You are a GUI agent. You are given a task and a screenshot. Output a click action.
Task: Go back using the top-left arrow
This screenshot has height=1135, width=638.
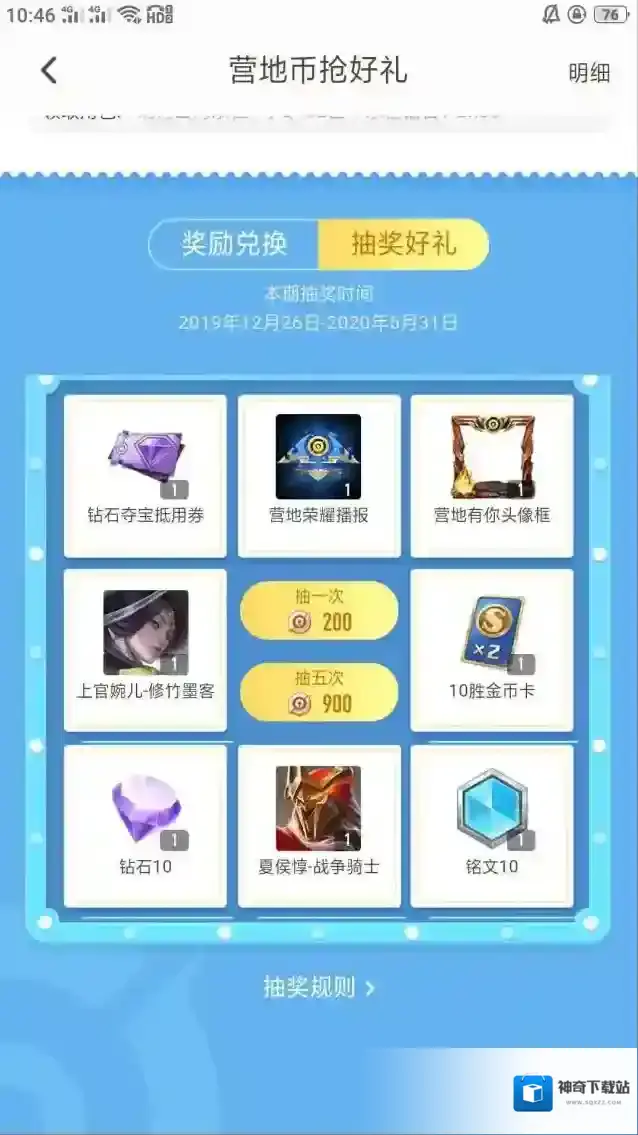[49, 70]
